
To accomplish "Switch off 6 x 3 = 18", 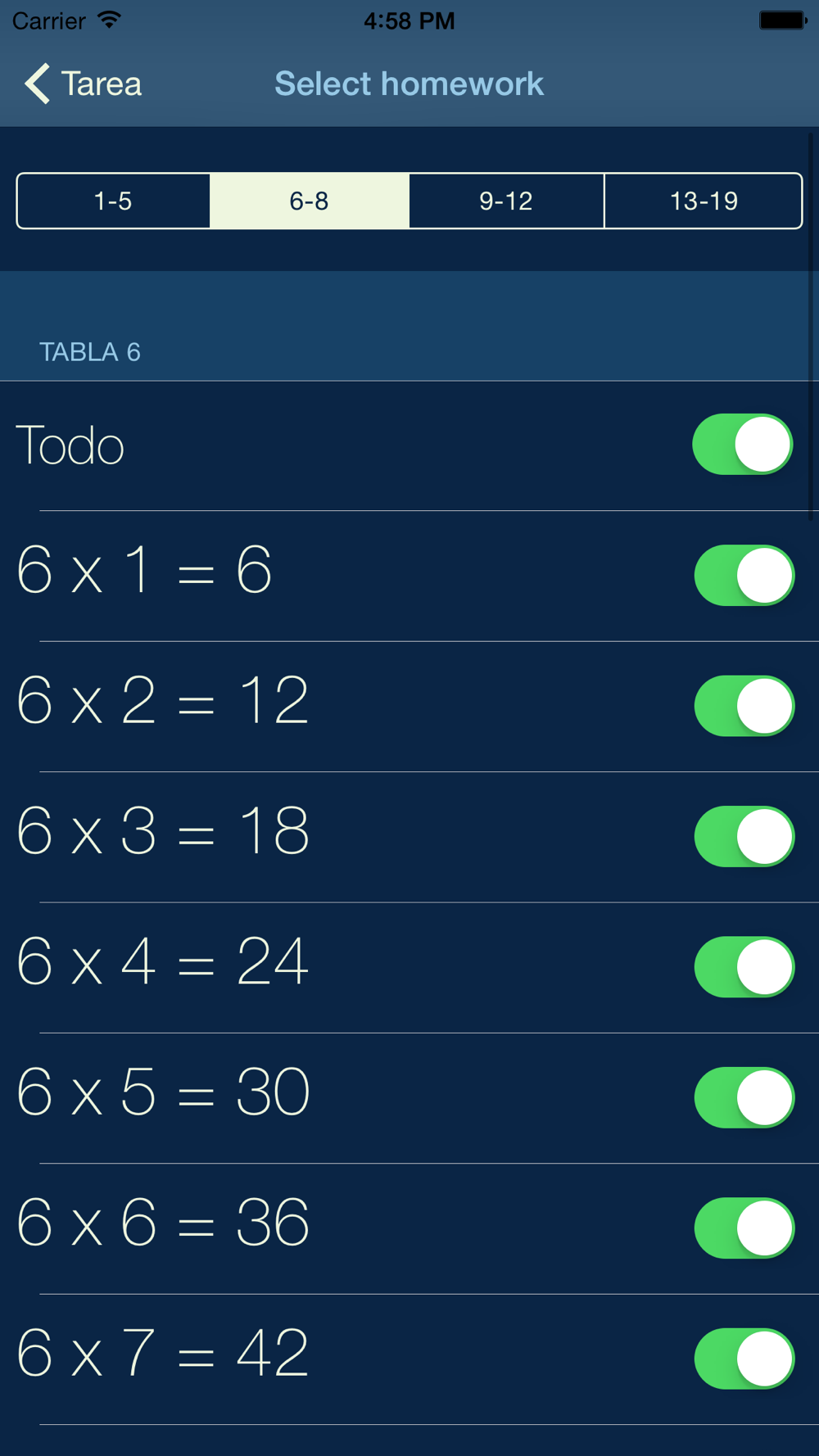I will [x=744, y=837].
